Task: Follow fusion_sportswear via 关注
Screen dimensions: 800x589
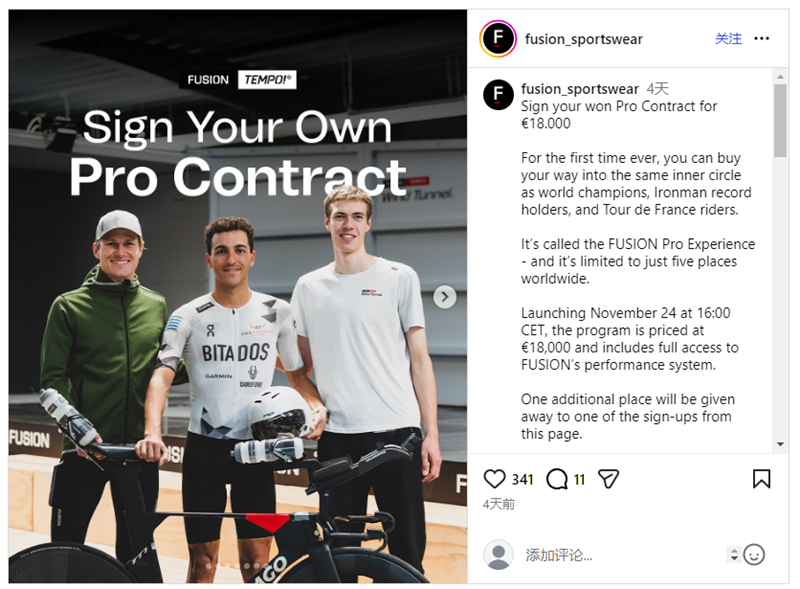Action: pos(728,39)
